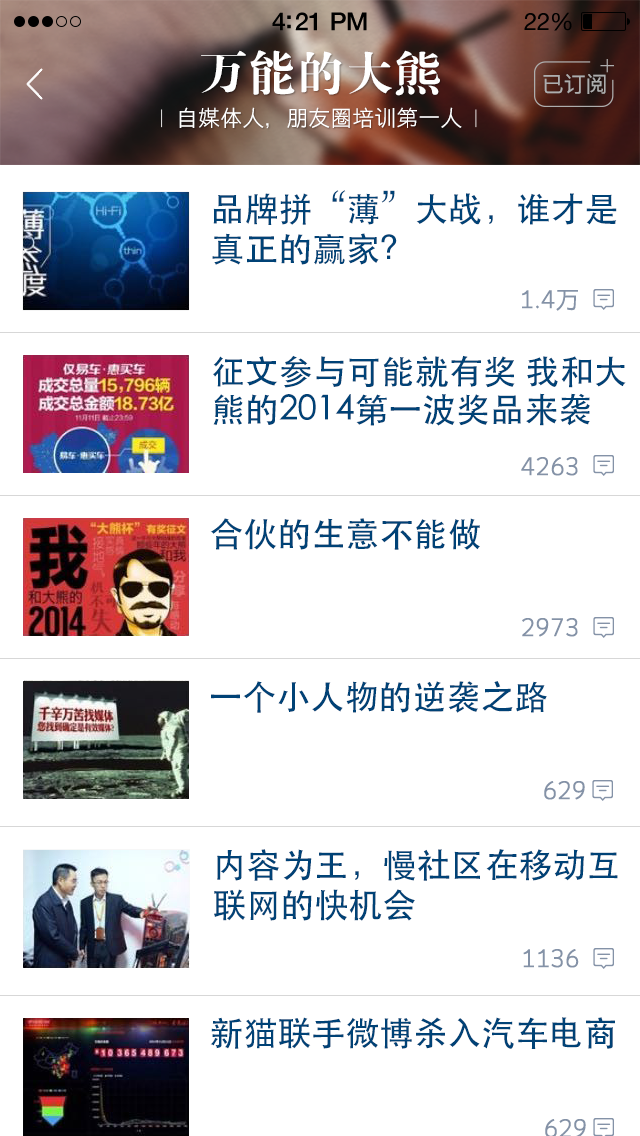Open article 征文参与可能就有奖 我和大熊的2014
Screen dimensions: 640x1136
[x=418, y=392]
